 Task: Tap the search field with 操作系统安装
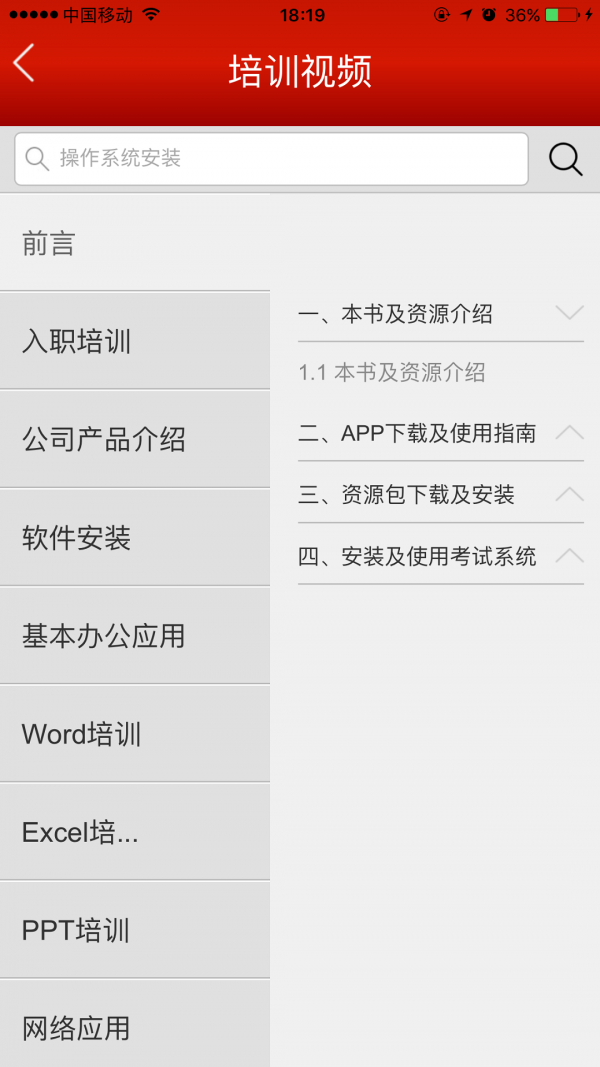[x=271, y=159]
